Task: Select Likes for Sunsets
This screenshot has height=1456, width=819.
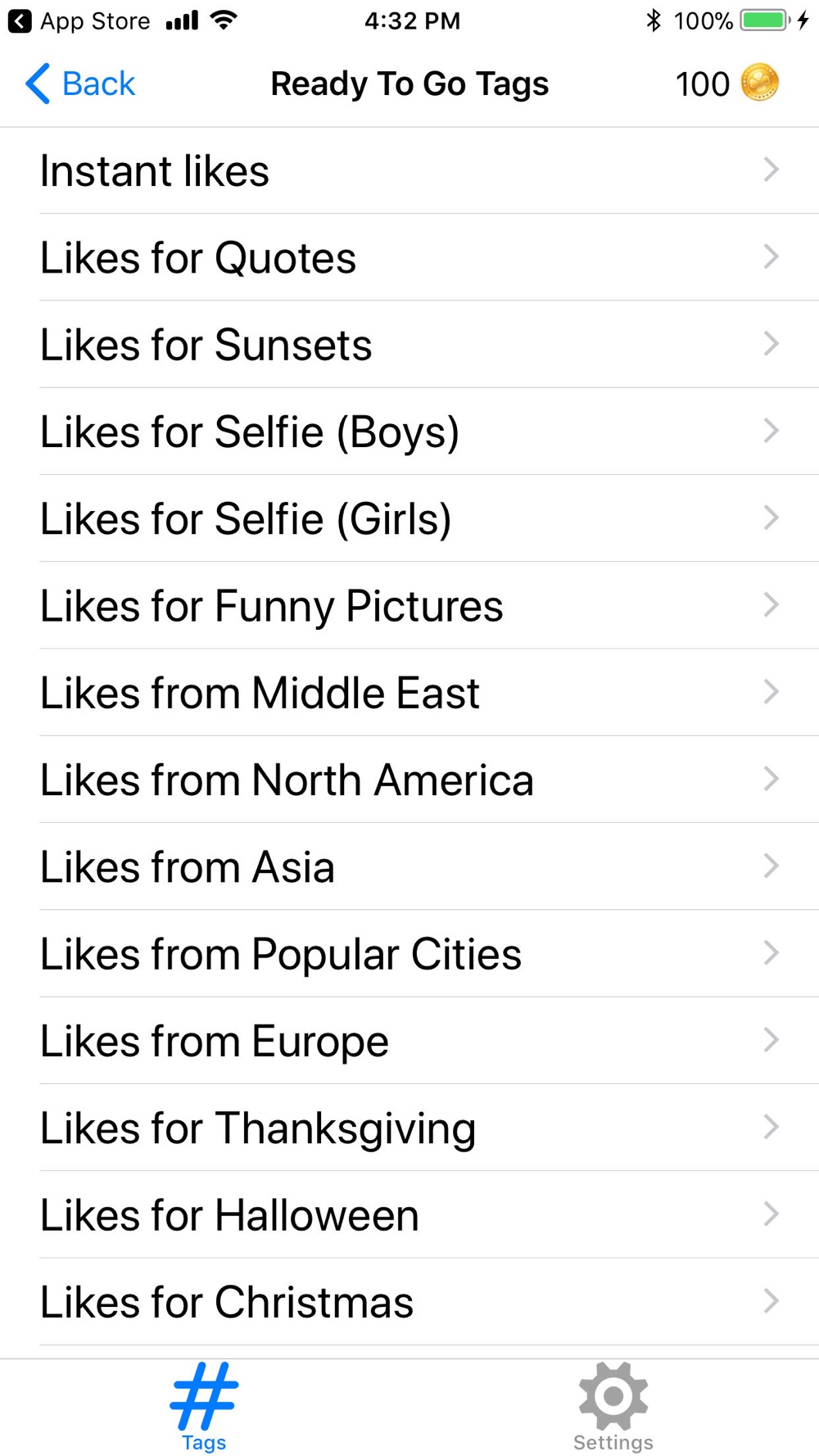Action: point(409,344)
